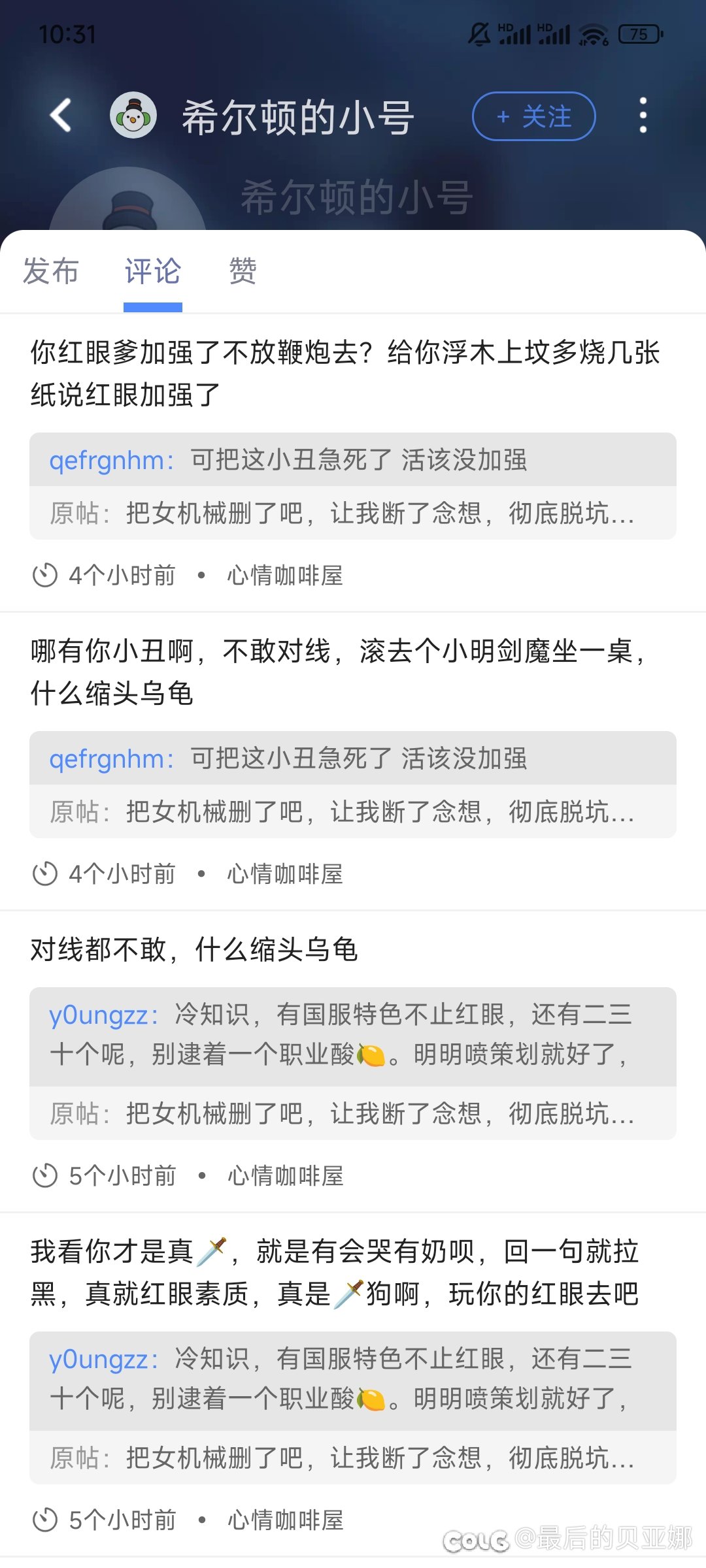Viewport: 706px width, 1568px height.
Task: Open the comment starting 哪有你小丑啊
Action: [340, 672]
